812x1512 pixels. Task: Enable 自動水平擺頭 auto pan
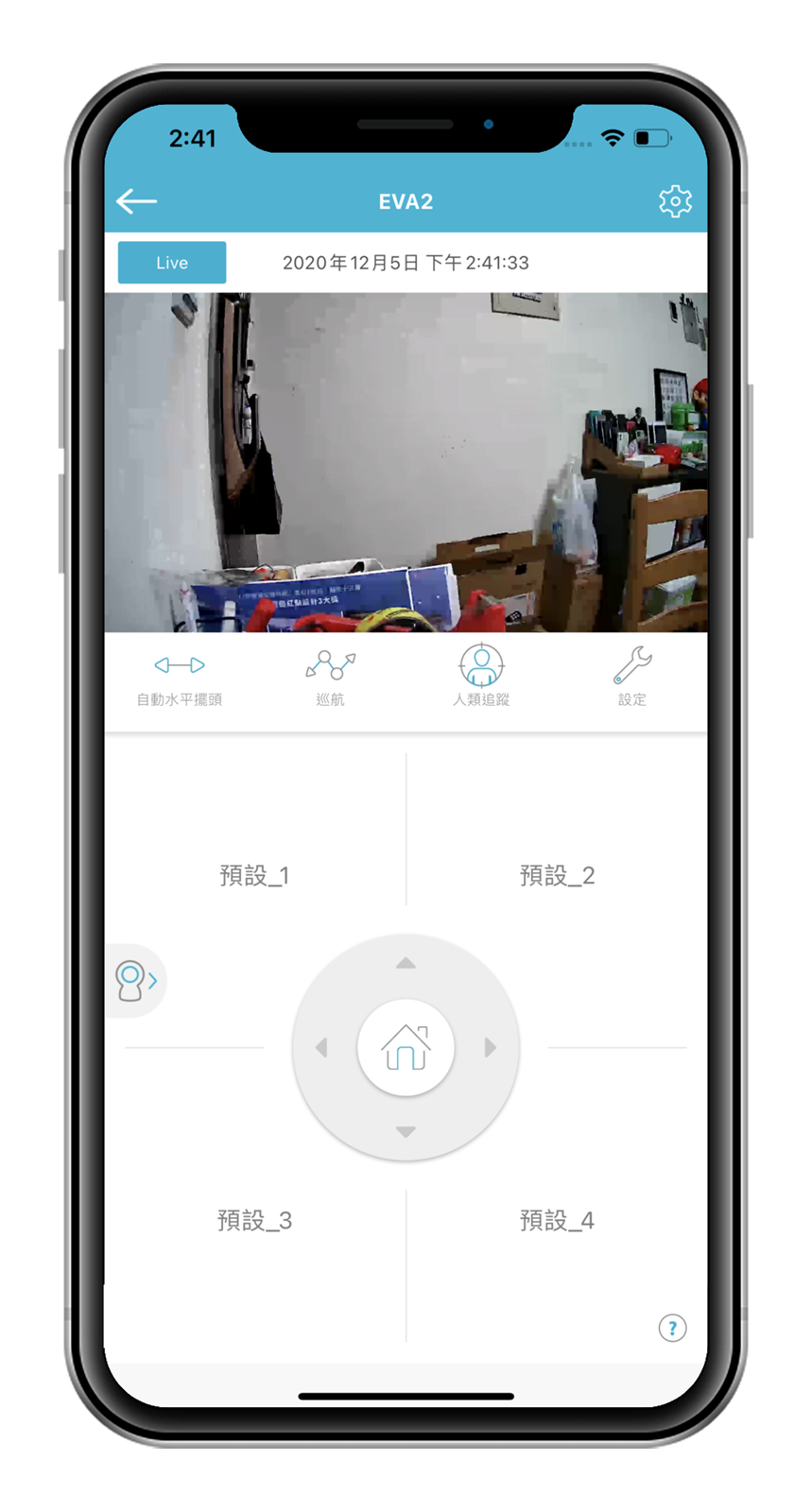point(180,677)
